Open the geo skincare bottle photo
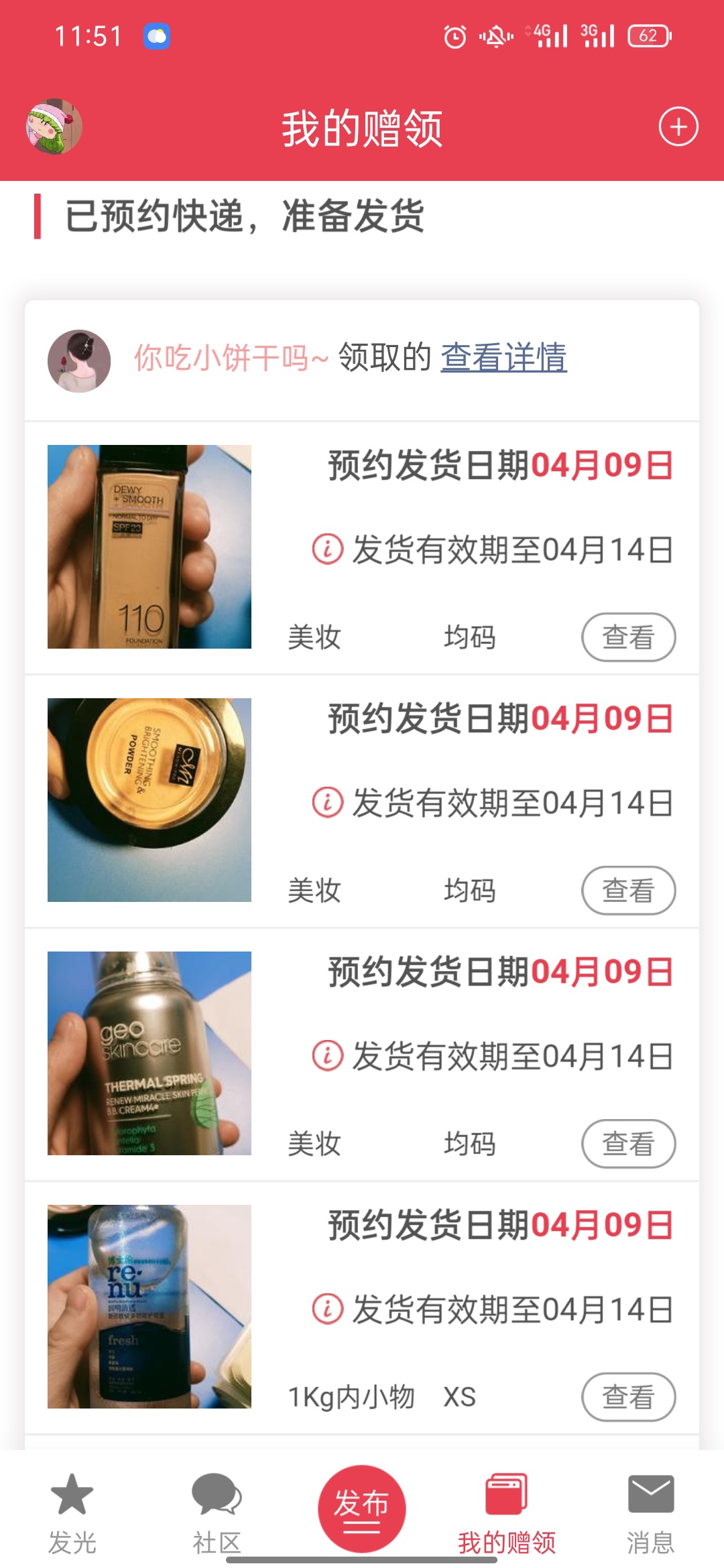 tap(149, 1053)
